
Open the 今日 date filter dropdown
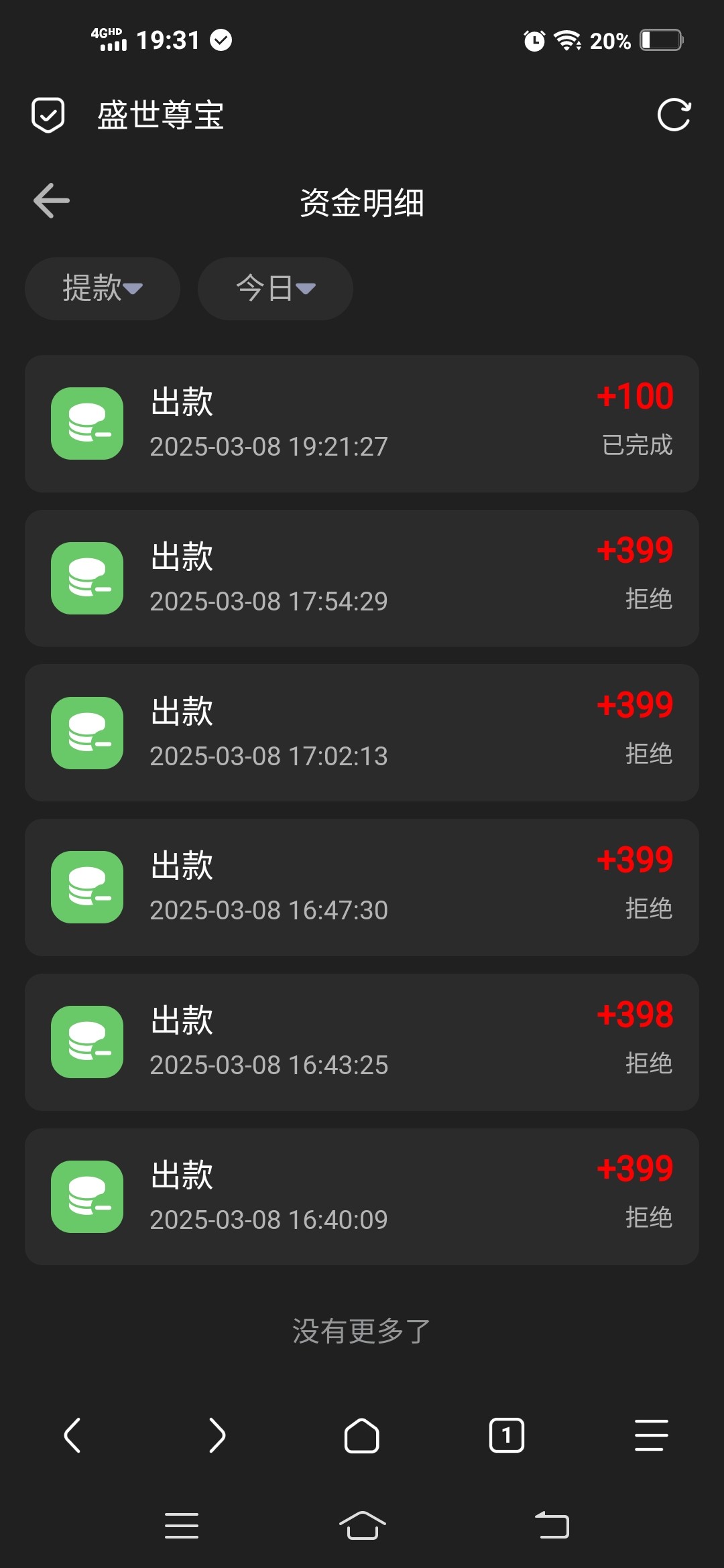click(276, 289)
